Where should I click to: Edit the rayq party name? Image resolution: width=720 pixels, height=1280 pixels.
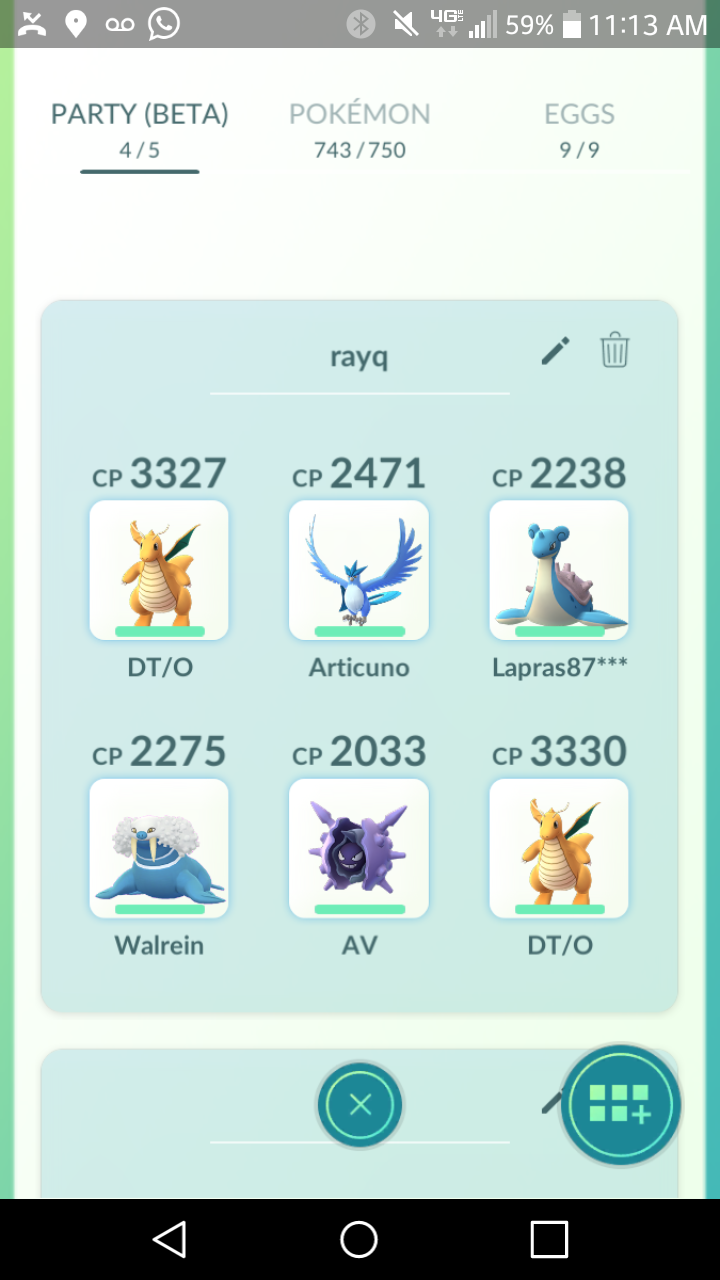coord(555,351)
